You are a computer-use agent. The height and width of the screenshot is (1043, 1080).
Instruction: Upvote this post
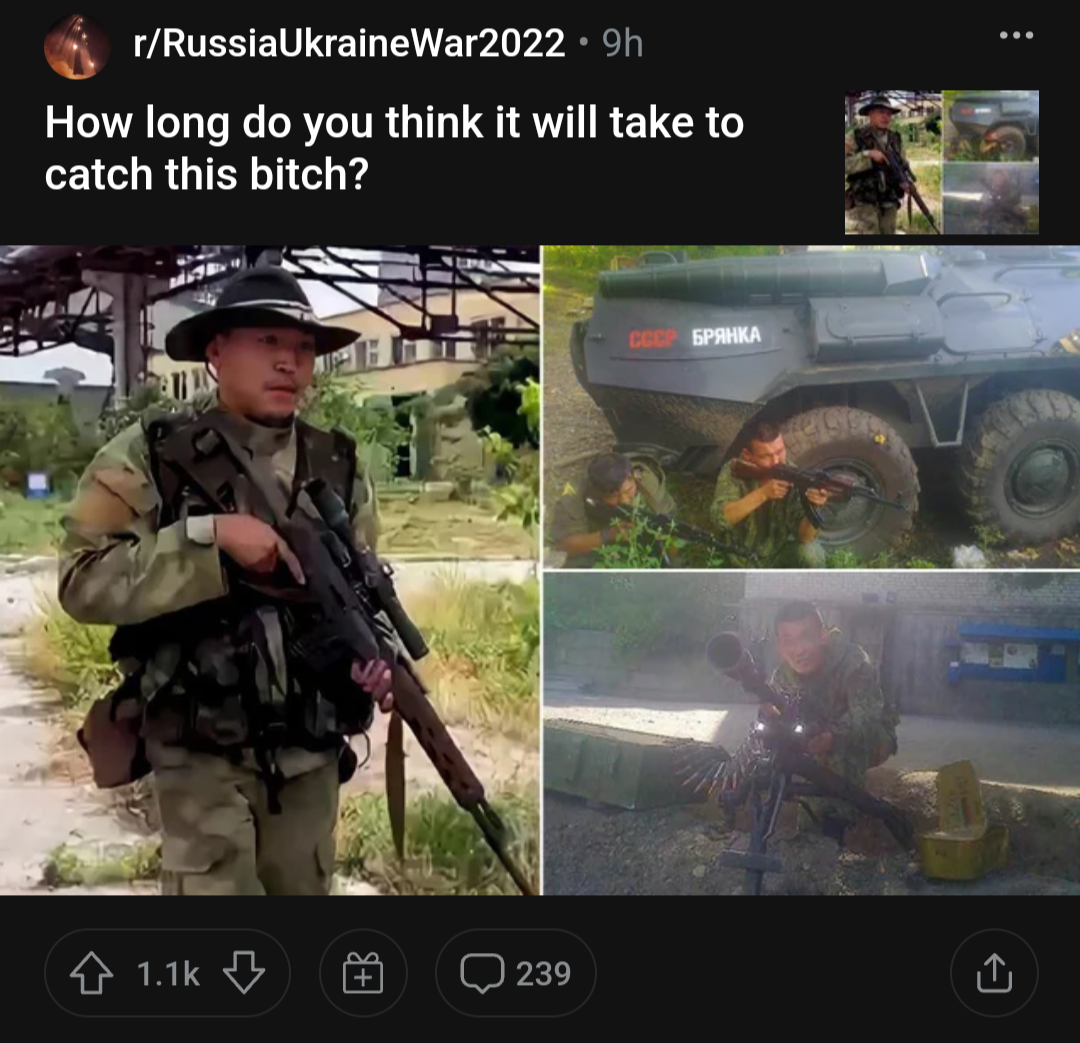pyautogui.click(x=92, y=973)
